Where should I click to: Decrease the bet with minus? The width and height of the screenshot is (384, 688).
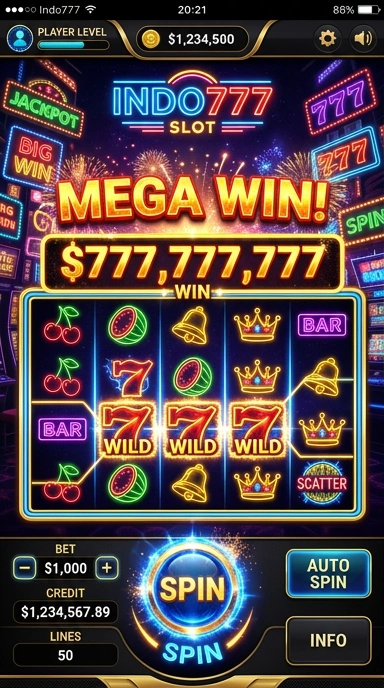pyautogui.click(x=25, y=568)
